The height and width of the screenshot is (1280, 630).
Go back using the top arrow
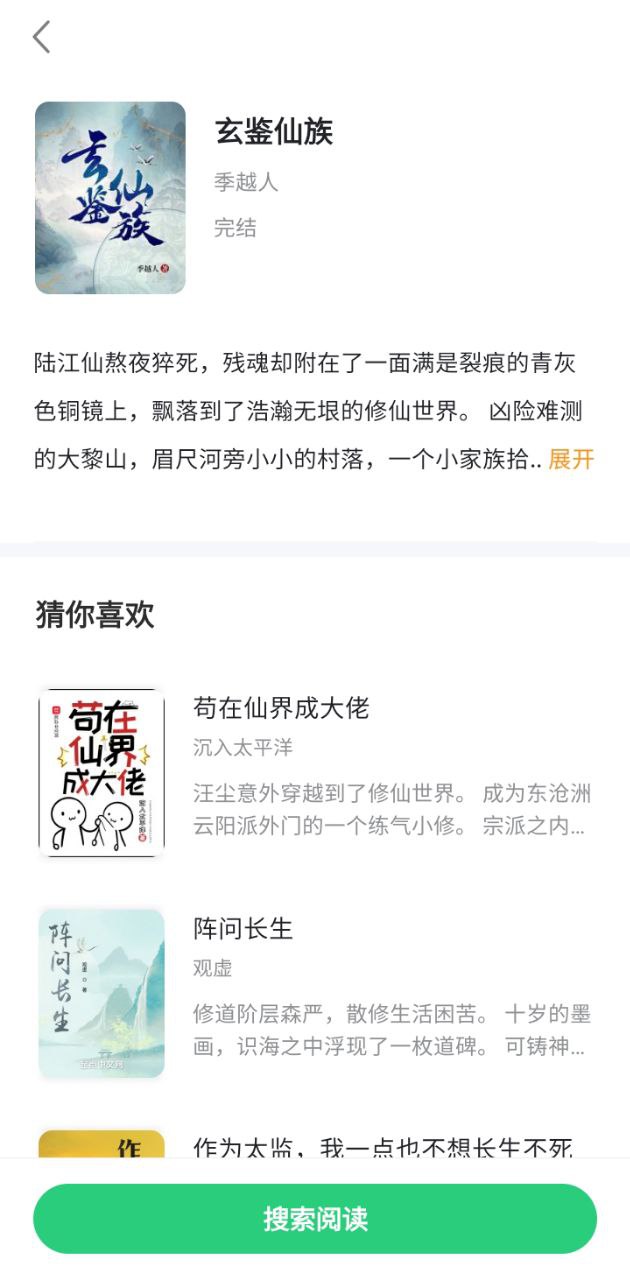[41, 38]
